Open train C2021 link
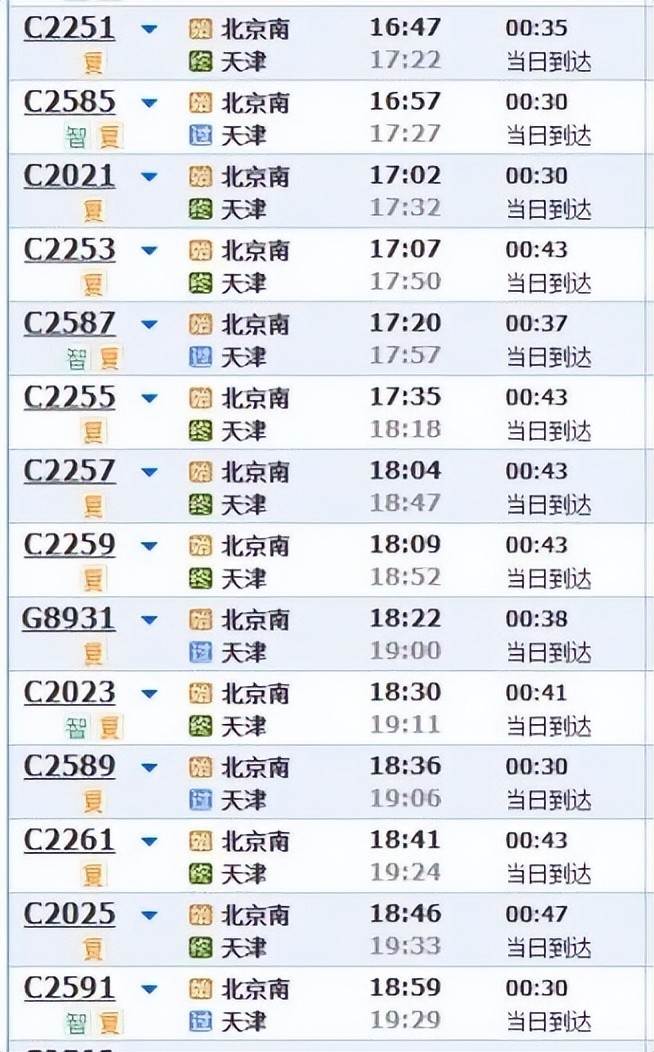 (x=69, y=176)
